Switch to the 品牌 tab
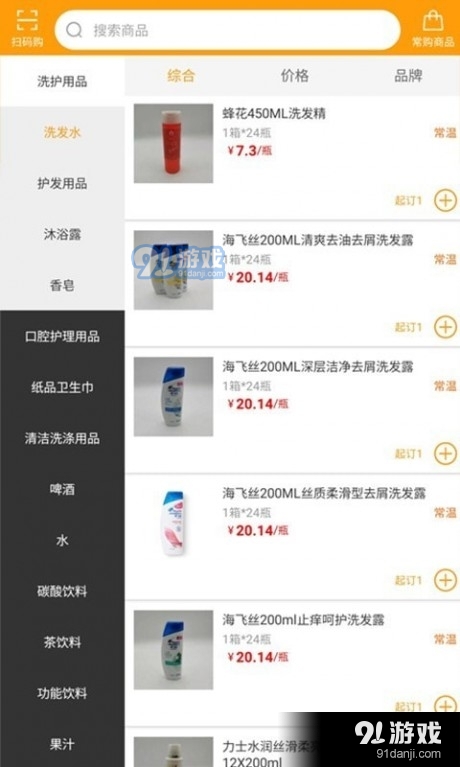This screenshot has width=460, height=767. (x=408, y=76)
